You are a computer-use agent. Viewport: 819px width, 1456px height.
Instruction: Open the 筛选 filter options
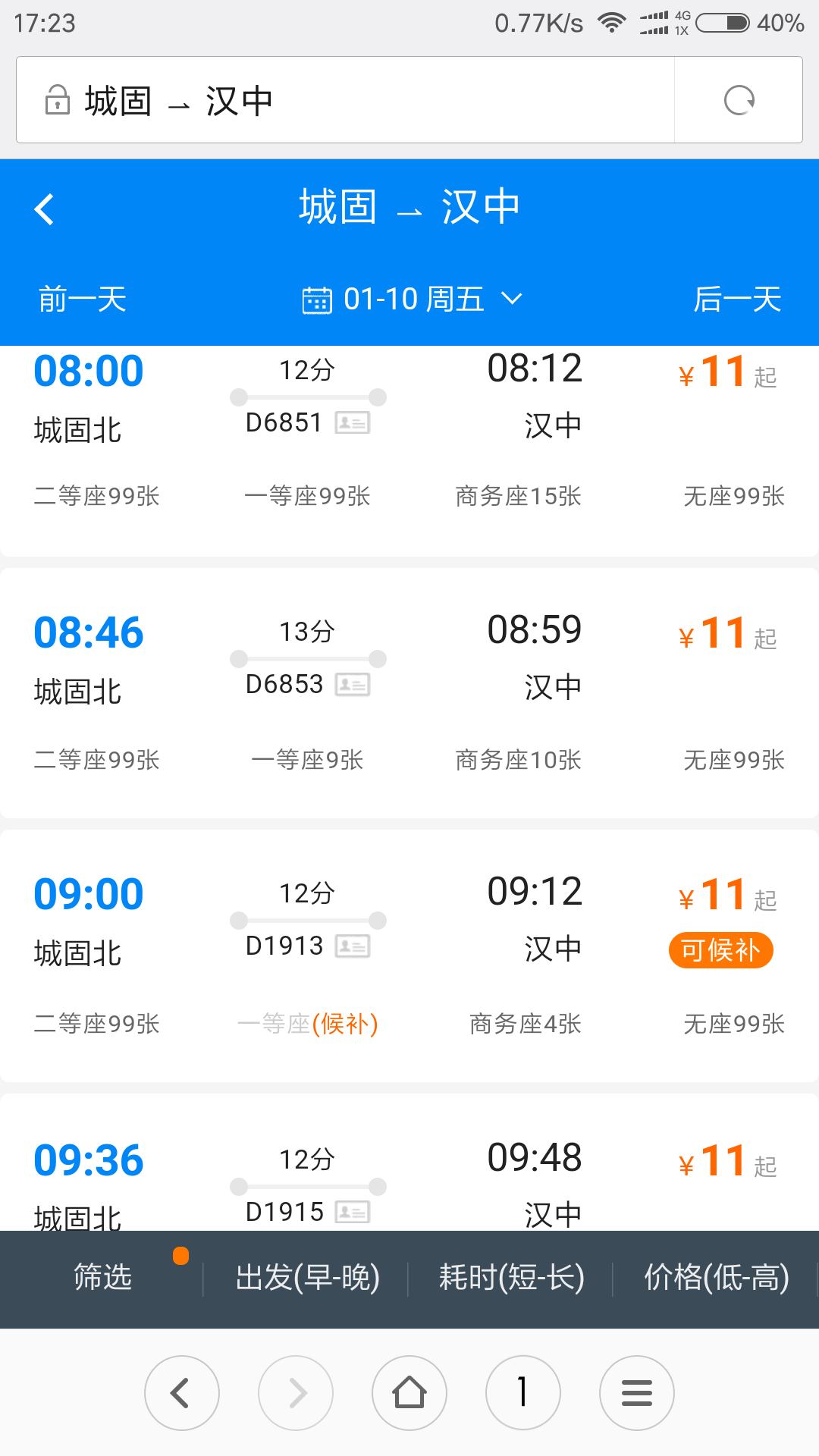[103, 1277]
